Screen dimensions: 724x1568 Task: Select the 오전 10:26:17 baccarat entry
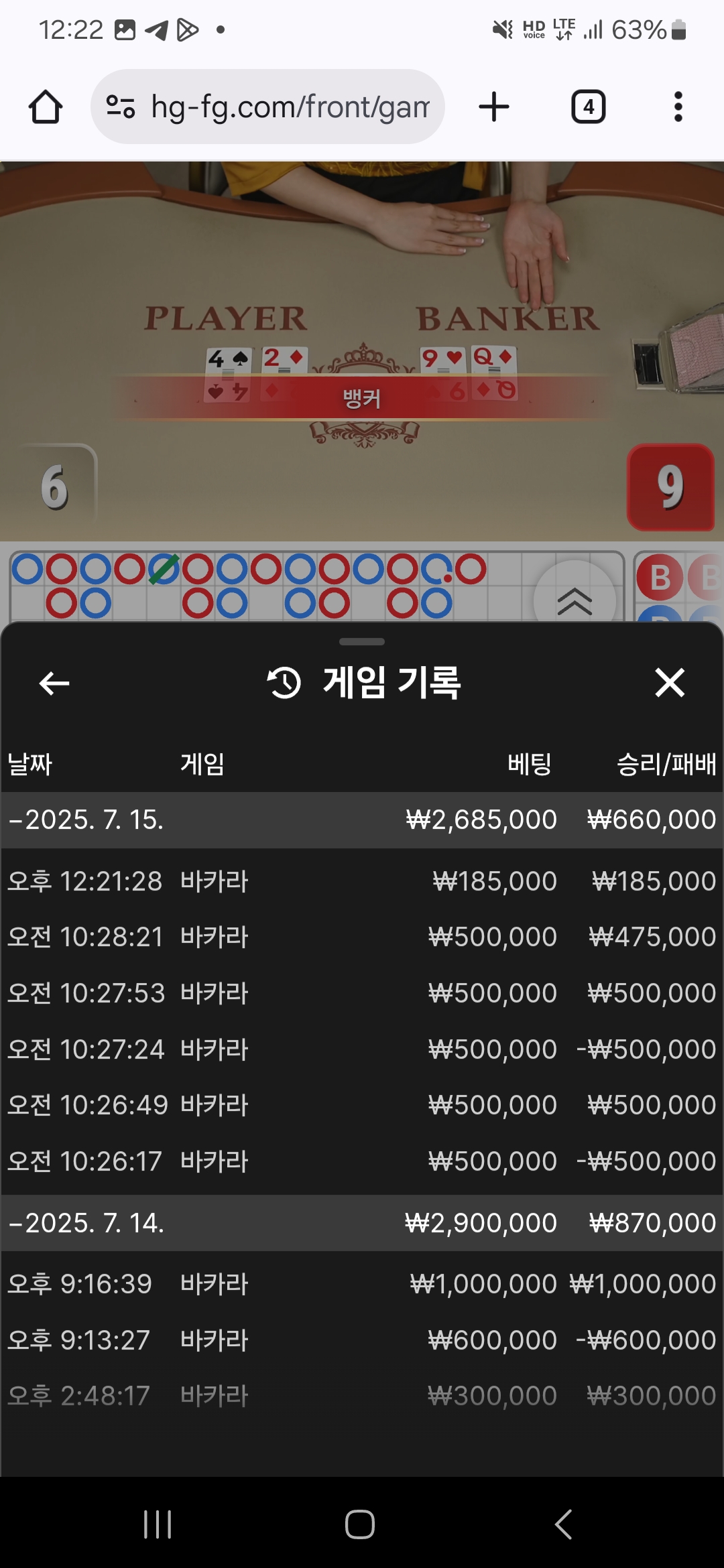click(x=362, y=1161)
